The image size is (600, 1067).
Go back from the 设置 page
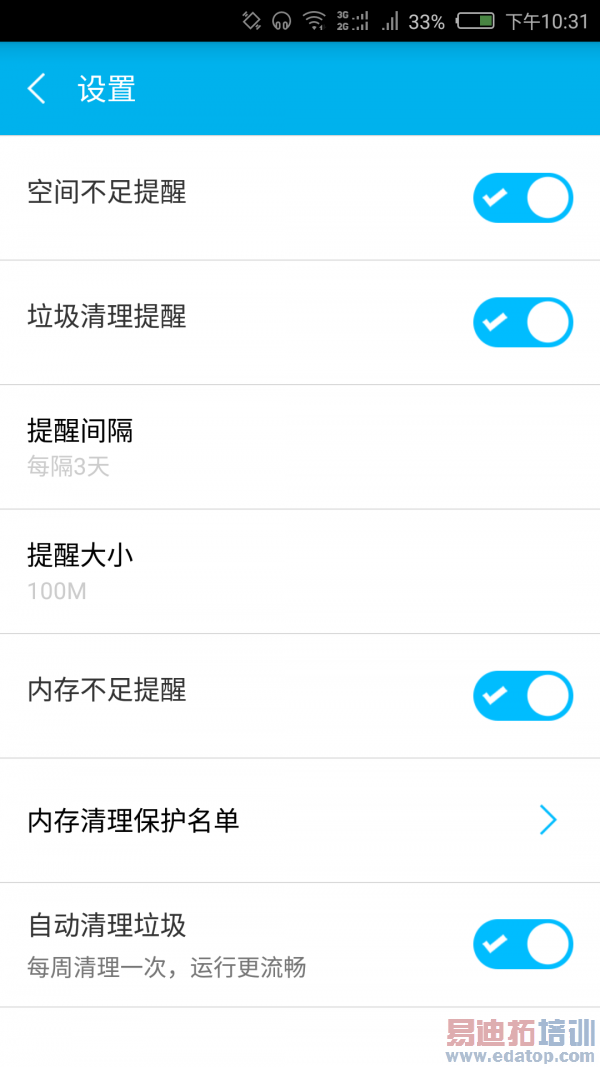tap(37, 89)
